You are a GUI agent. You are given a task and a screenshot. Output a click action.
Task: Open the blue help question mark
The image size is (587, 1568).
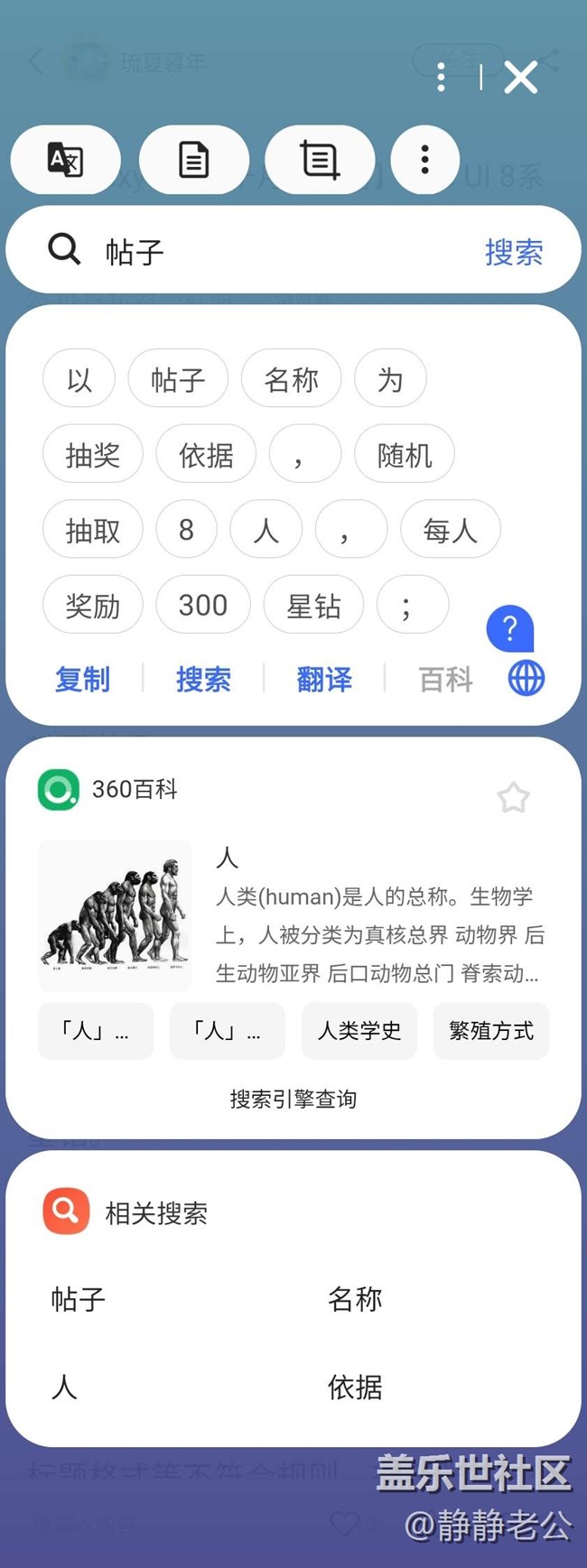coord(509,627)
